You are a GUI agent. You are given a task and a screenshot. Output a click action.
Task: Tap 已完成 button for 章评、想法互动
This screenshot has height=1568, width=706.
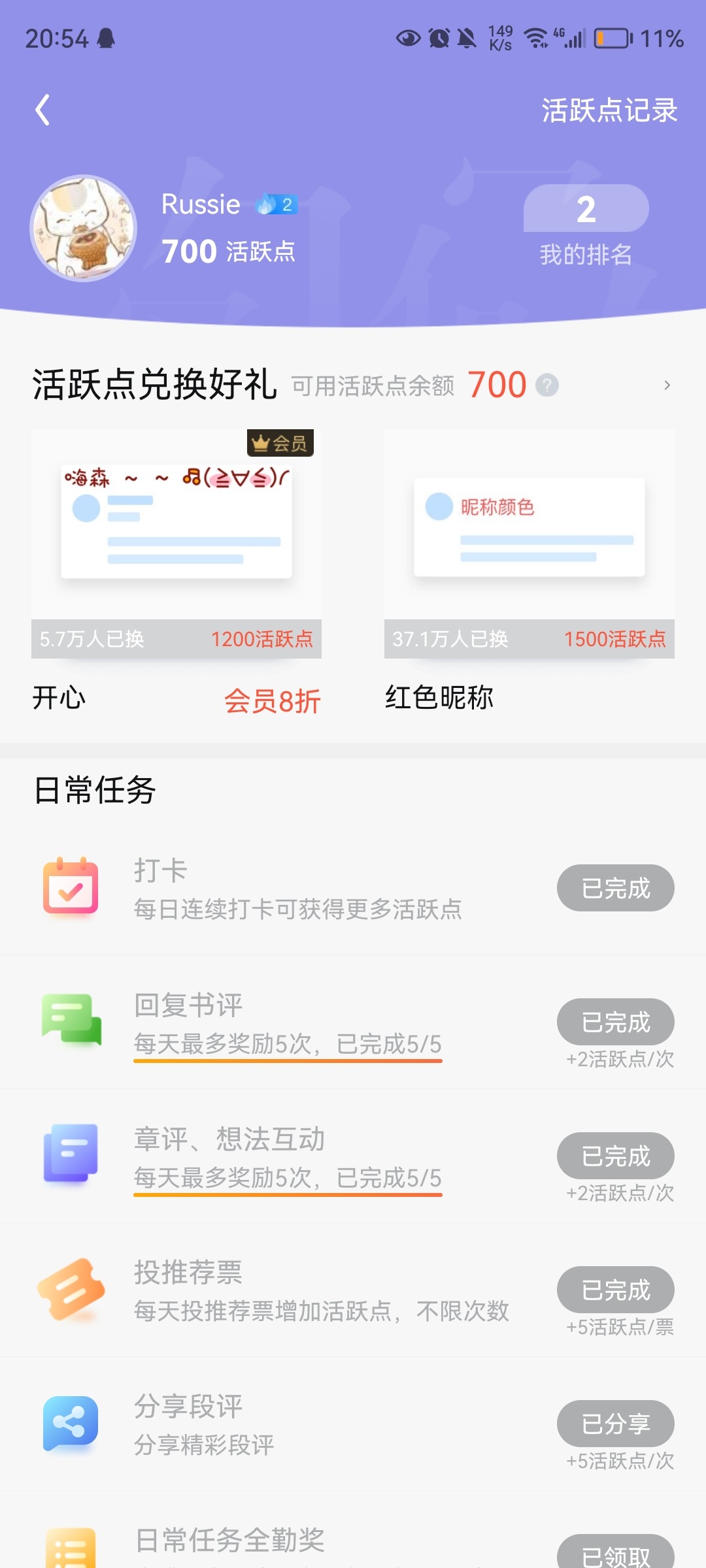click(616, 1156)
